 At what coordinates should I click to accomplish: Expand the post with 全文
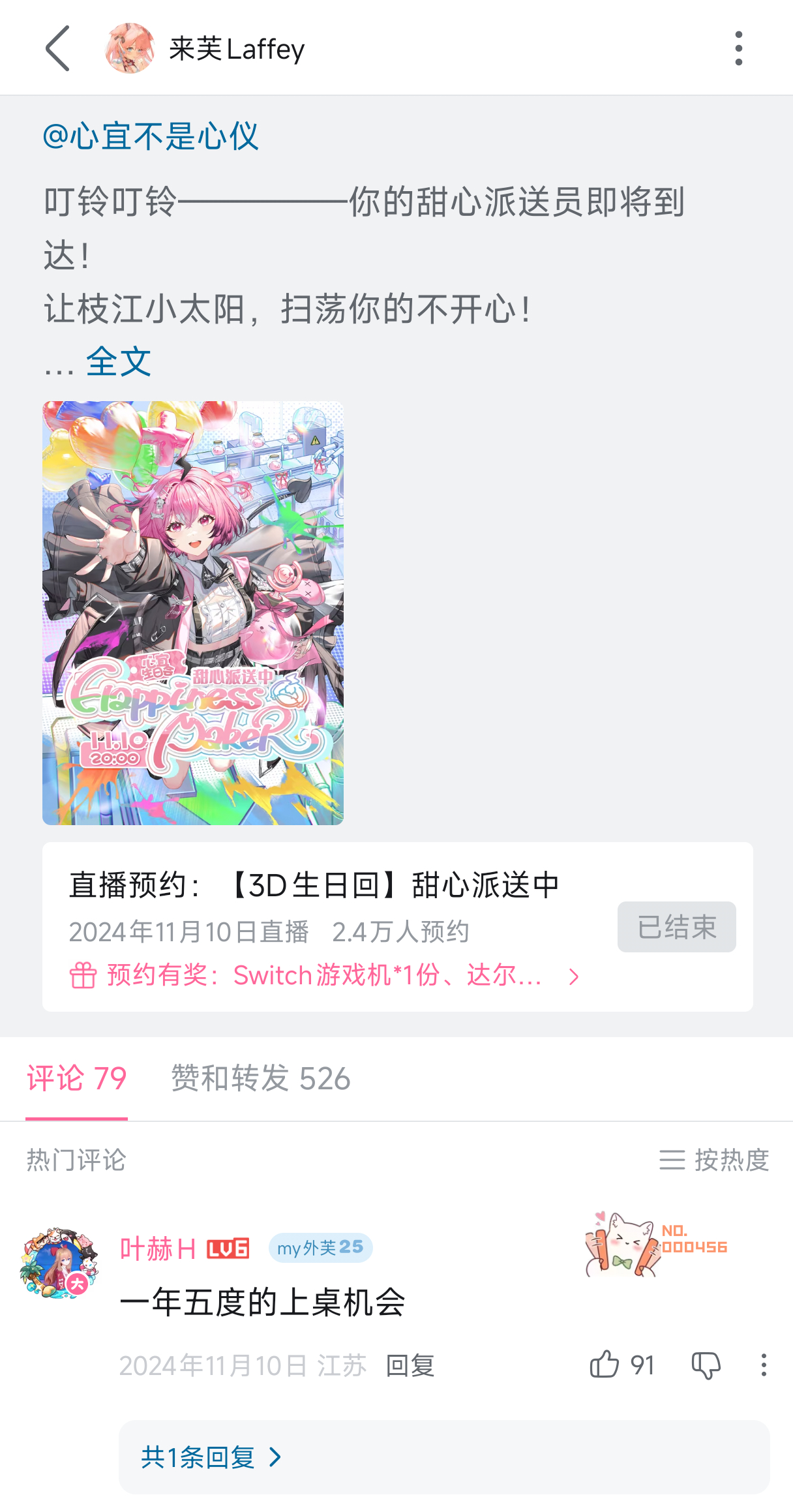pyautogui.click(x=119, y=362)
